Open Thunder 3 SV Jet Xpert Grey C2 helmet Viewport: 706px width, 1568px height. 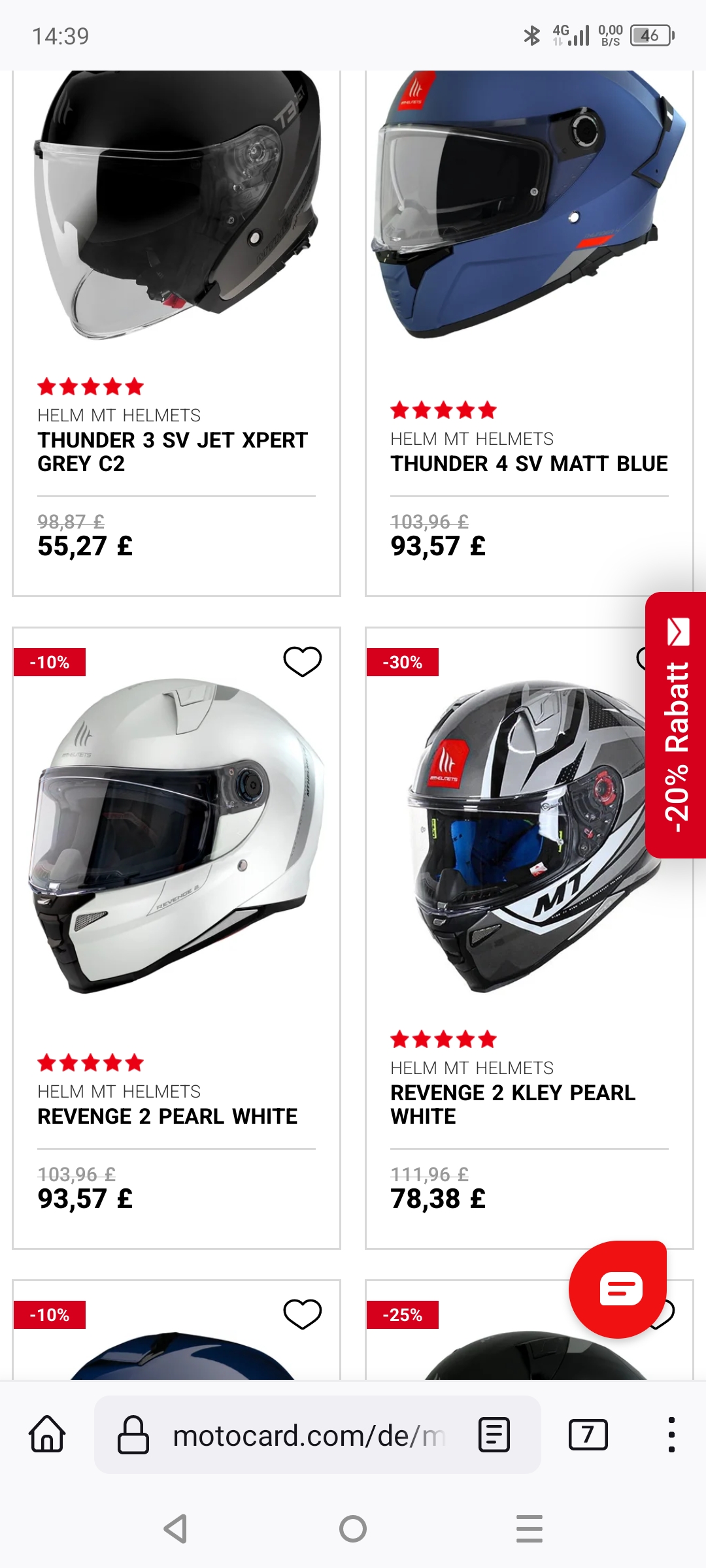(173, 451)
